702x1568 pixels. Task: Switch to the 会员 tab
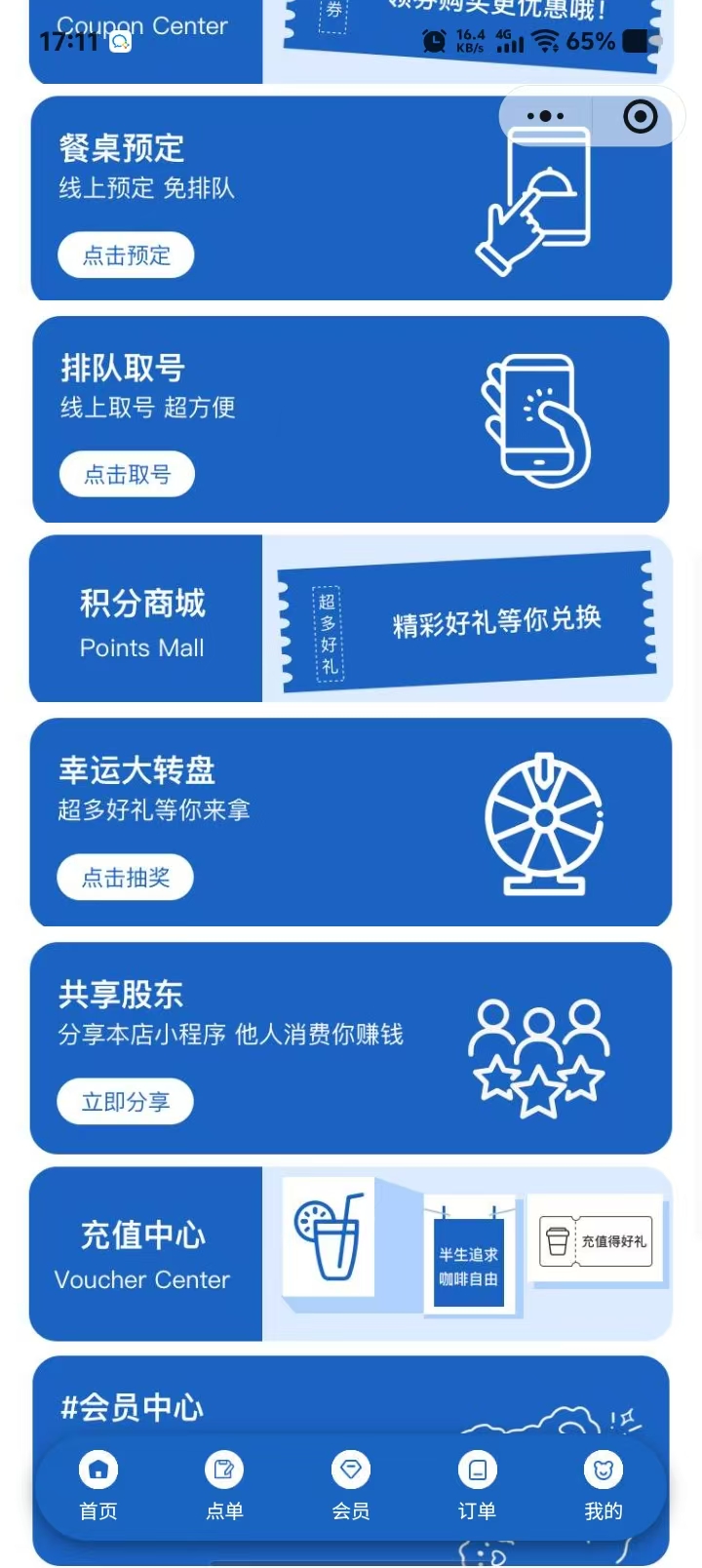pos(351,1486)
